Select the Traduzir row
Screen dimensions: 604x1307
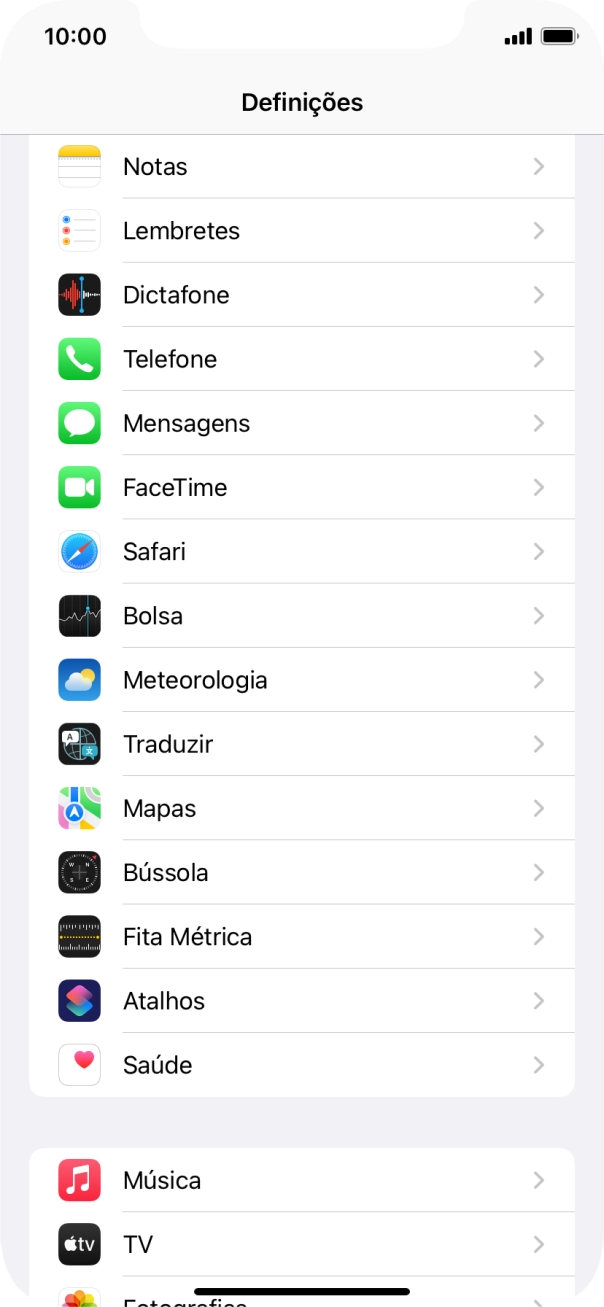pyautogui.click(x=300, y=744)
